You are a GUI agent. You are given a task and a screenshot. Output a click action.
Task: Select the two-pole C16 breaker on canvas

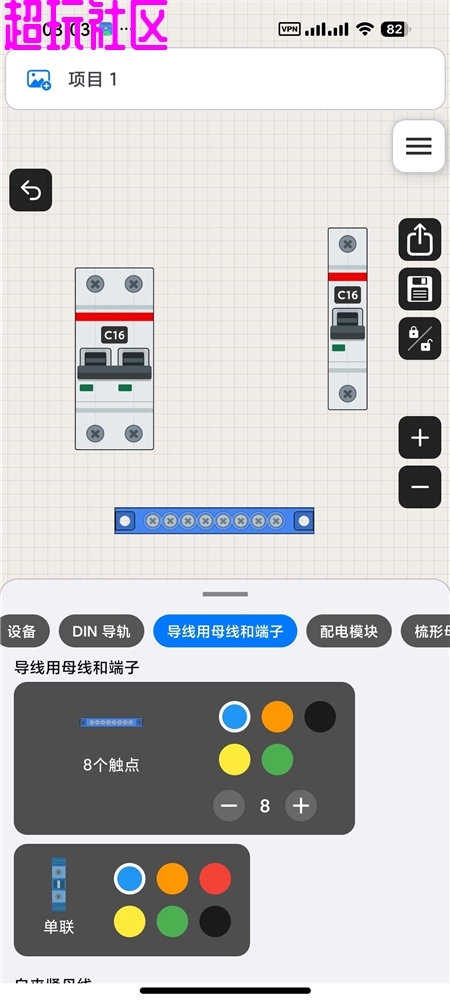(x=114, y=359)
